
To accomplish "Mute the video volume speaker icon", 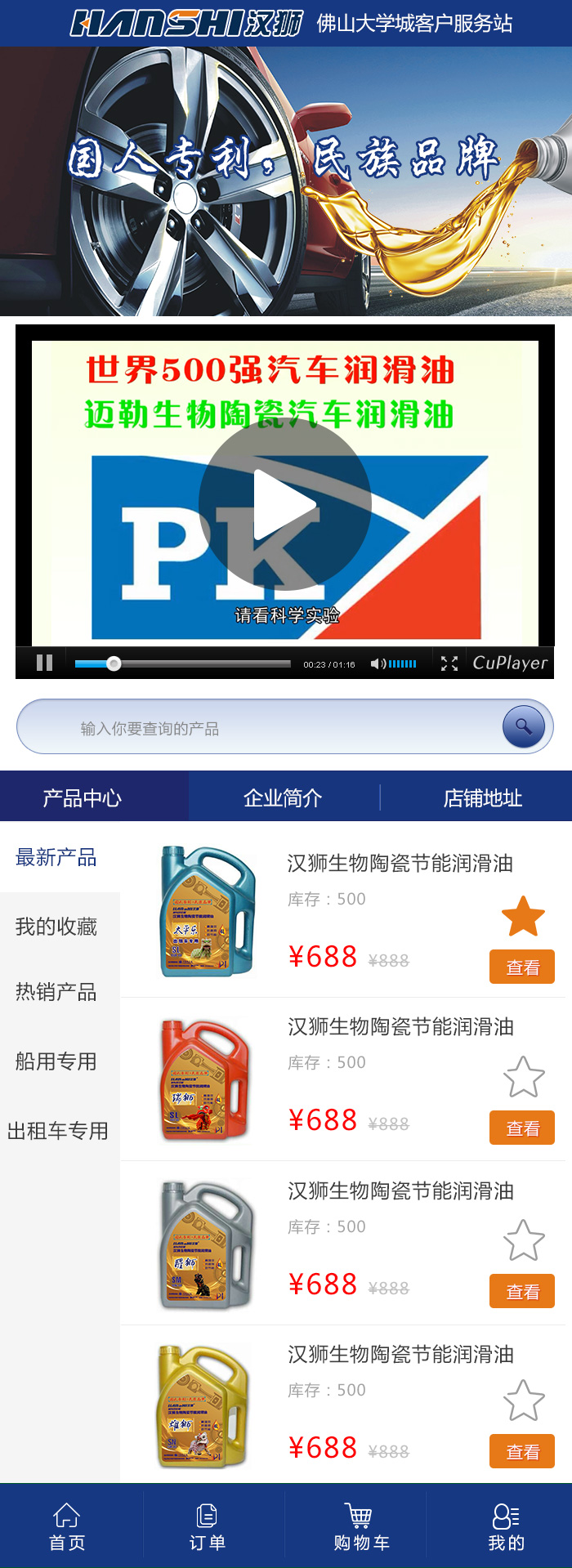I will [x=377, y=663].
